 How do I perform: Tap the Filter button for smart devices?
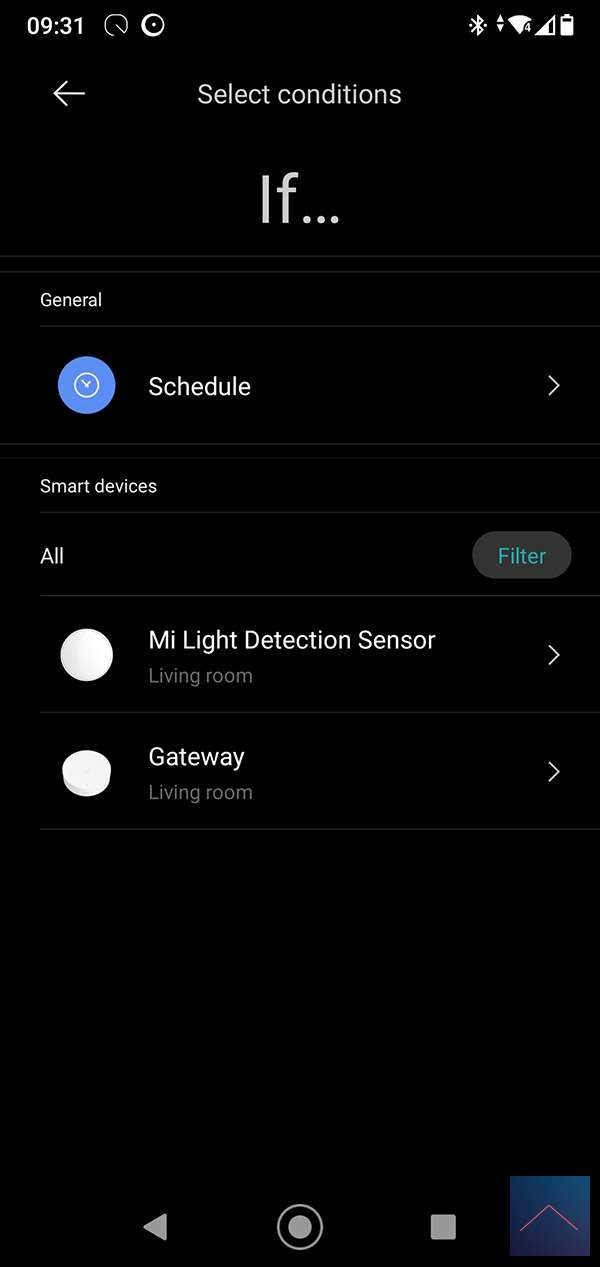coord(521,556)
